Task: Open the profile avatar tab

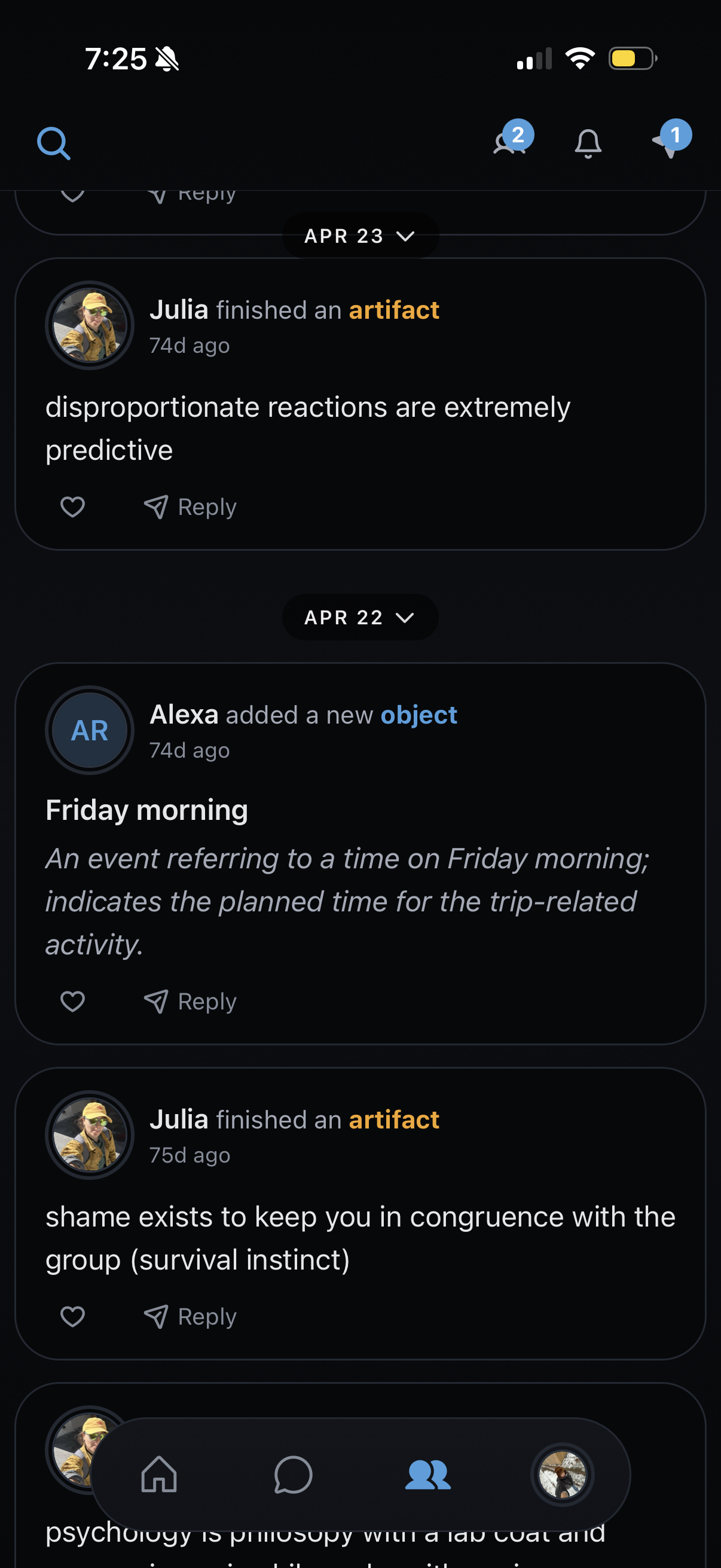Action: coord(562,1474)
